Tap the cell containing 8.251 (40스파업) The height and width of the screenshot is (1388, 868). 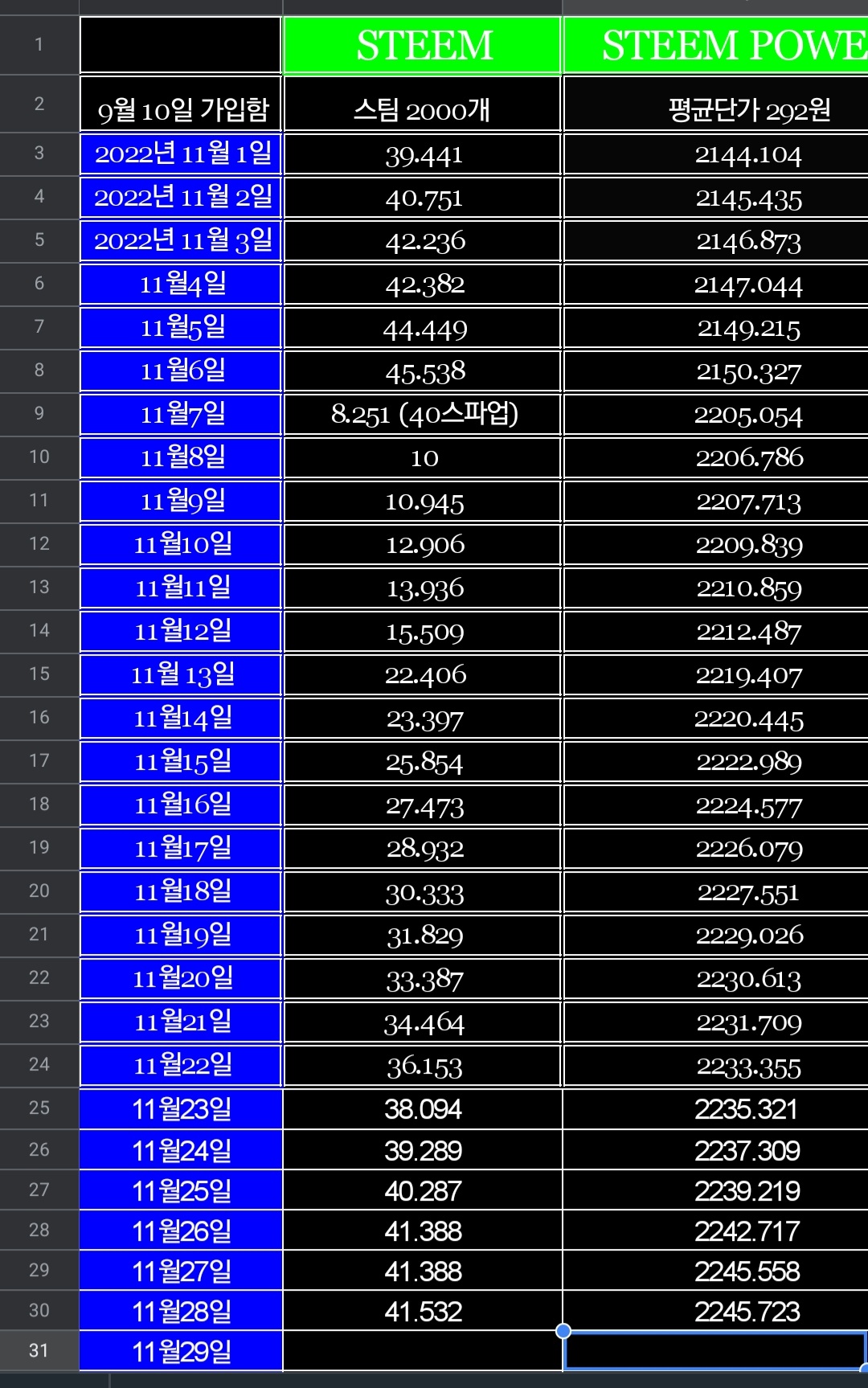pyautogui.click(x=423, y=415)
